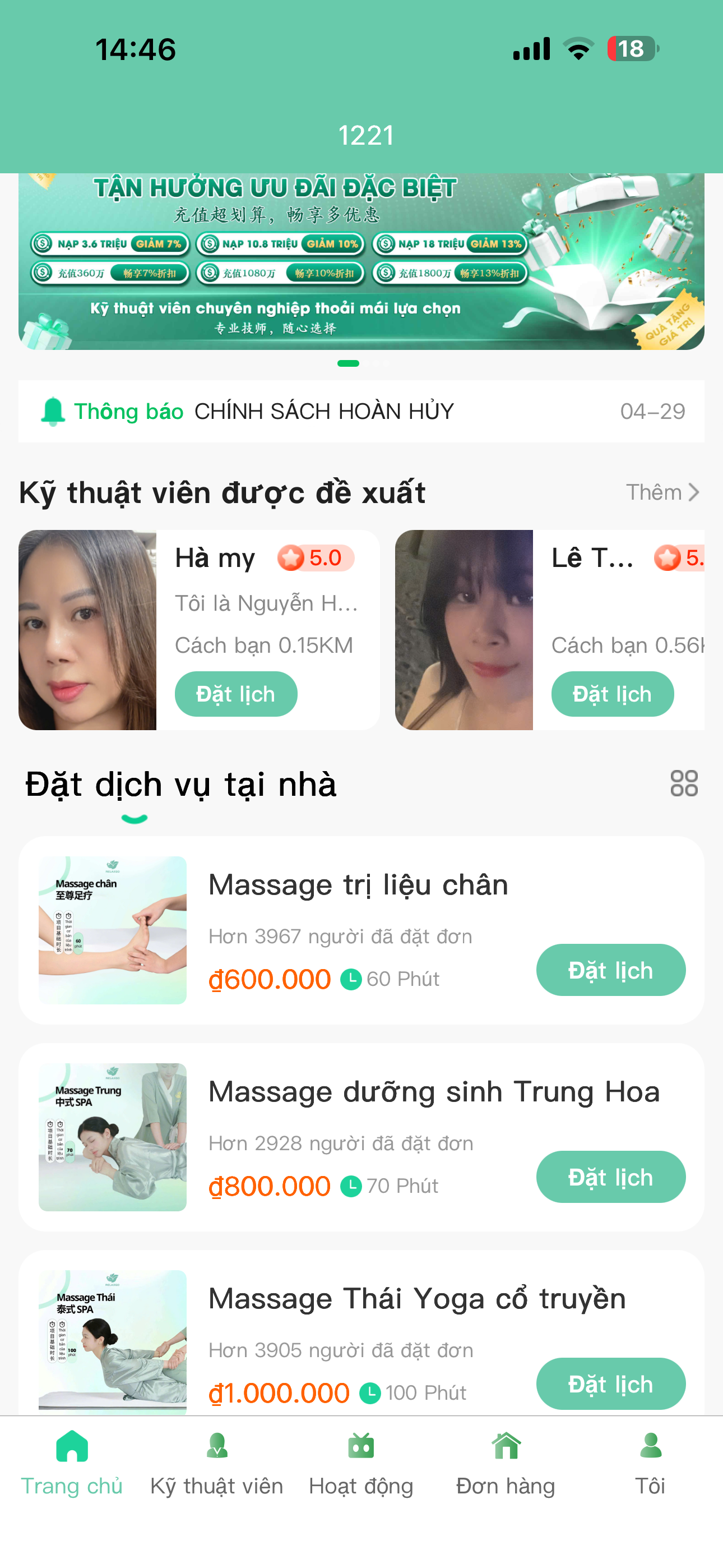The height and width of the screenshot is (1568, 723).
Task: View Massage dưỡng sinh Trung Hoa details
Action: pyautogui.click(x=433, y=1092)
